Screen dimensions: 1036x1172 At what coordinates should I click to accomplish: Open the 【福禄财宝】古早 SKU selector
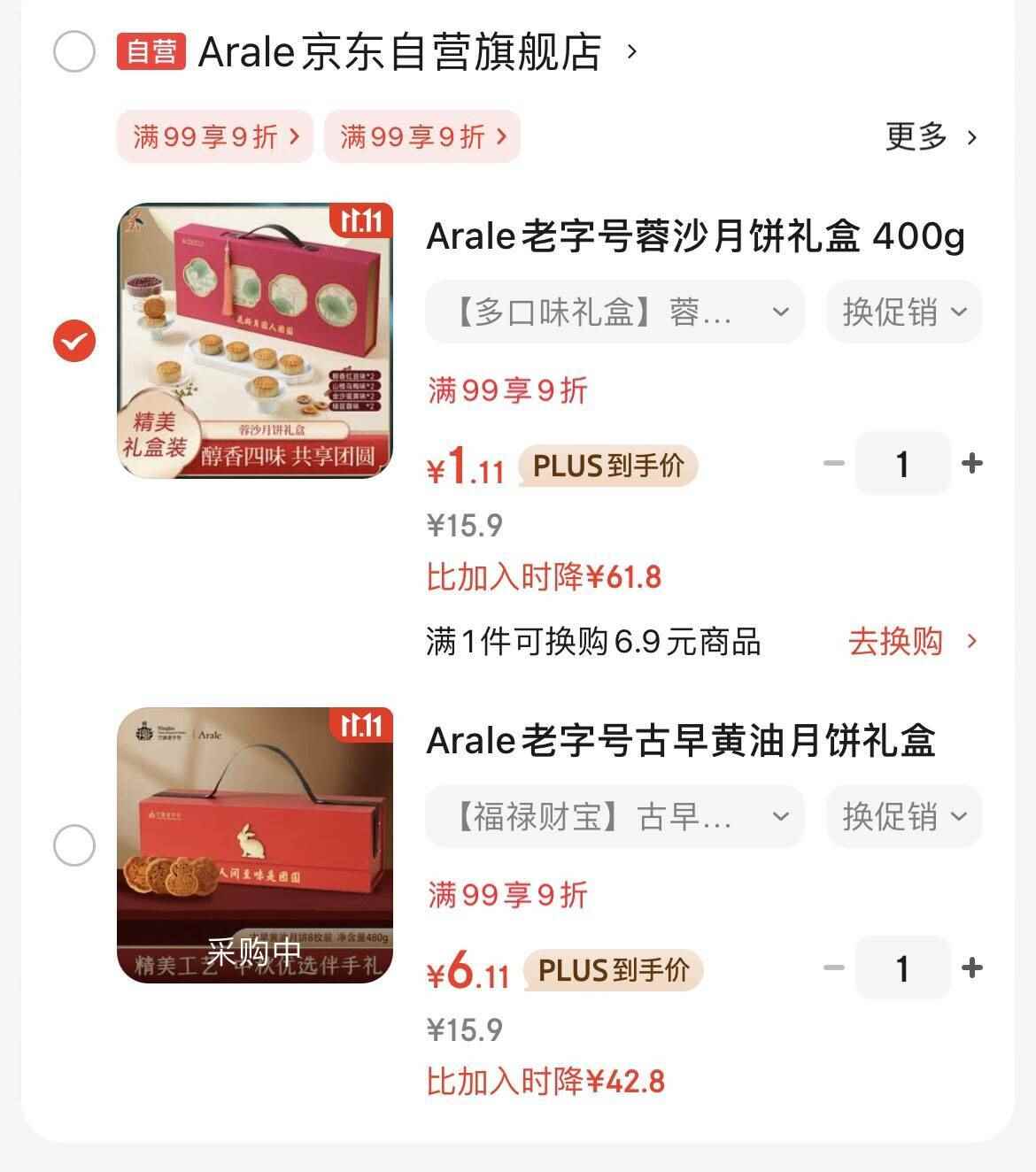coord(614,816)
